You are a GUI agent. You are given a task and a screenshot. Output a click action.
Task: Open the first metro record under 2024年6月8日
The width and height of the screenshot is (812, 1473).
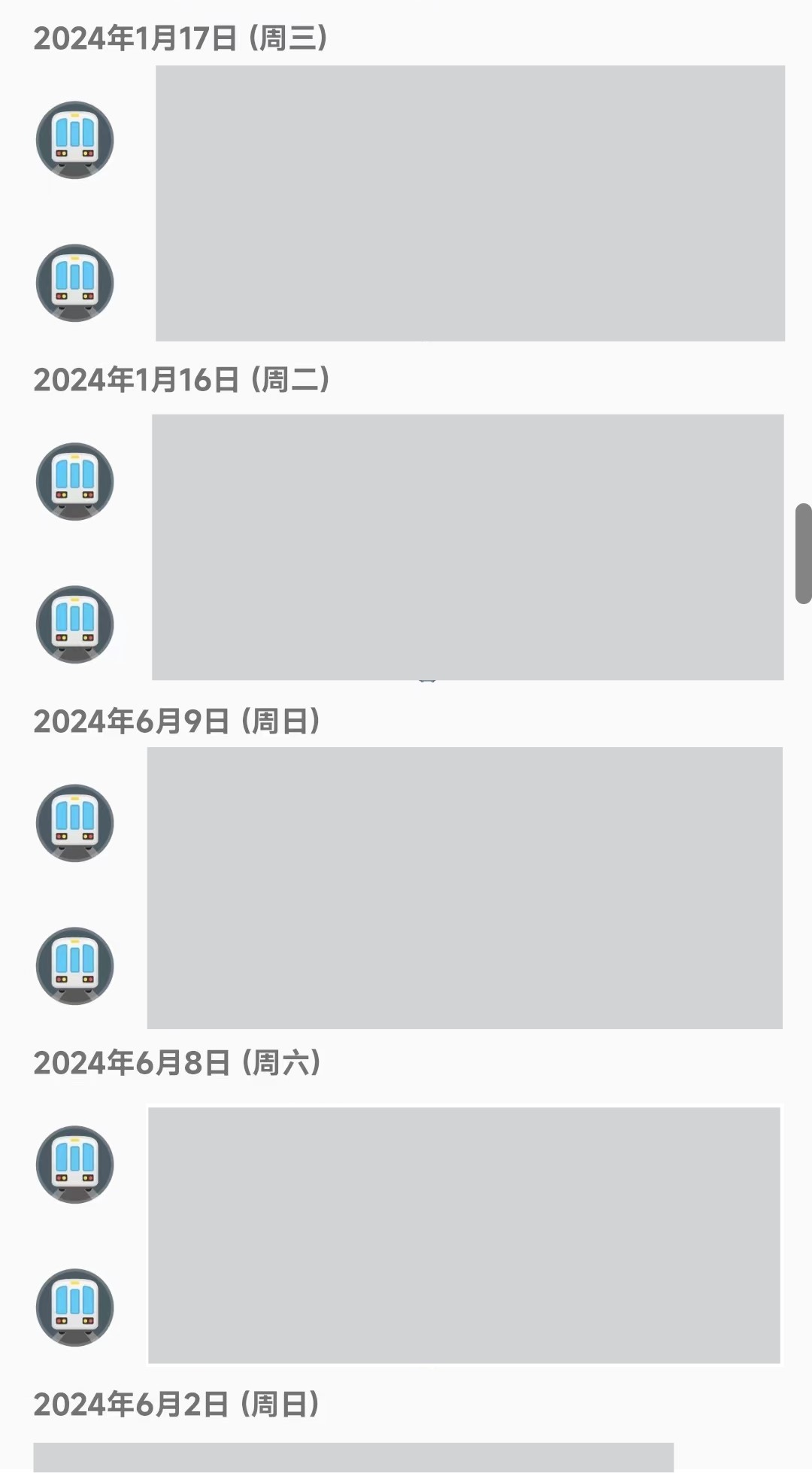74,1165
